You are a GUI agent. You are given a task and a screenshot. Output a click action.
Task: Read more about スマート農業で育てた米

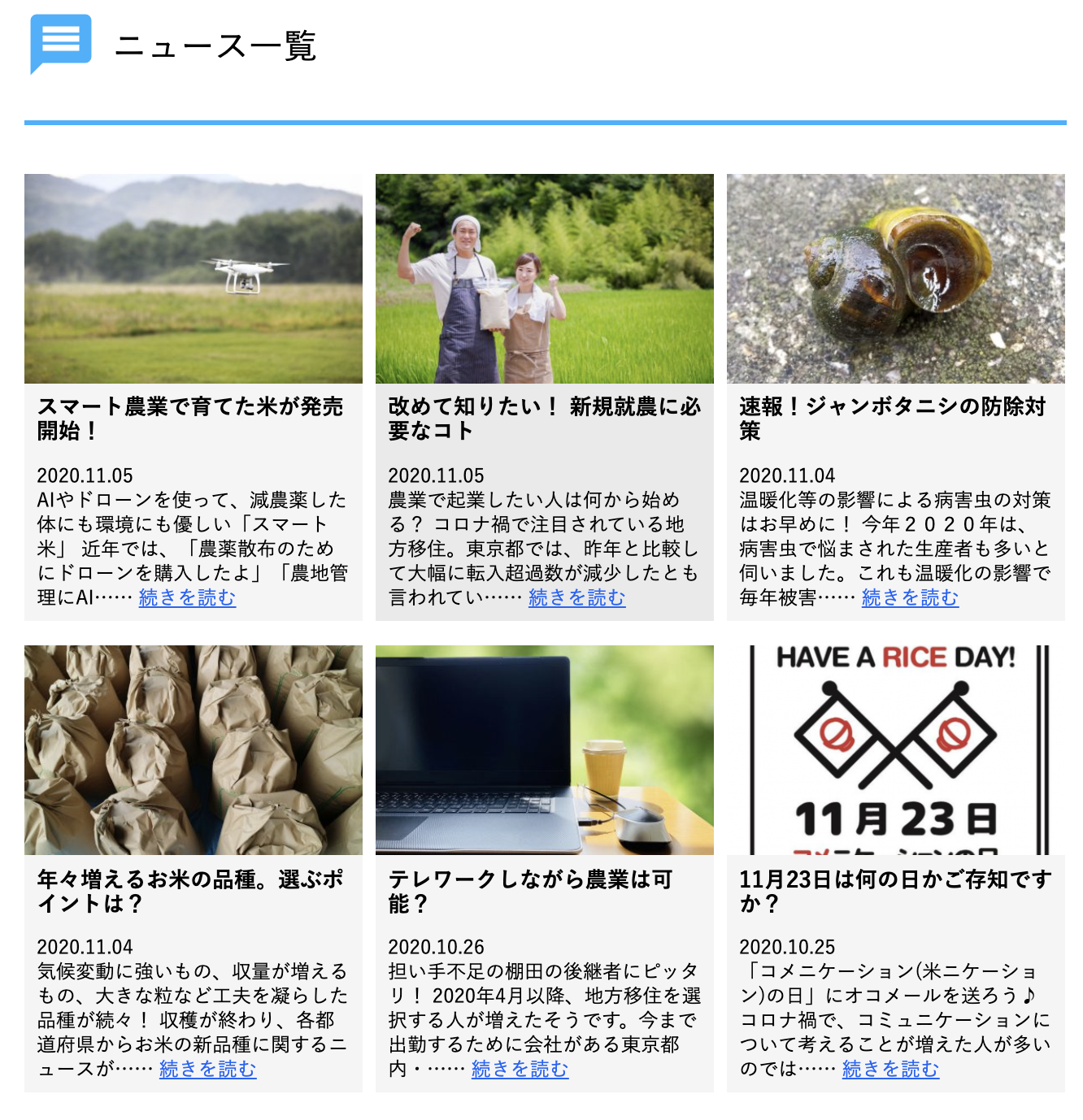(x=187, y=598)
